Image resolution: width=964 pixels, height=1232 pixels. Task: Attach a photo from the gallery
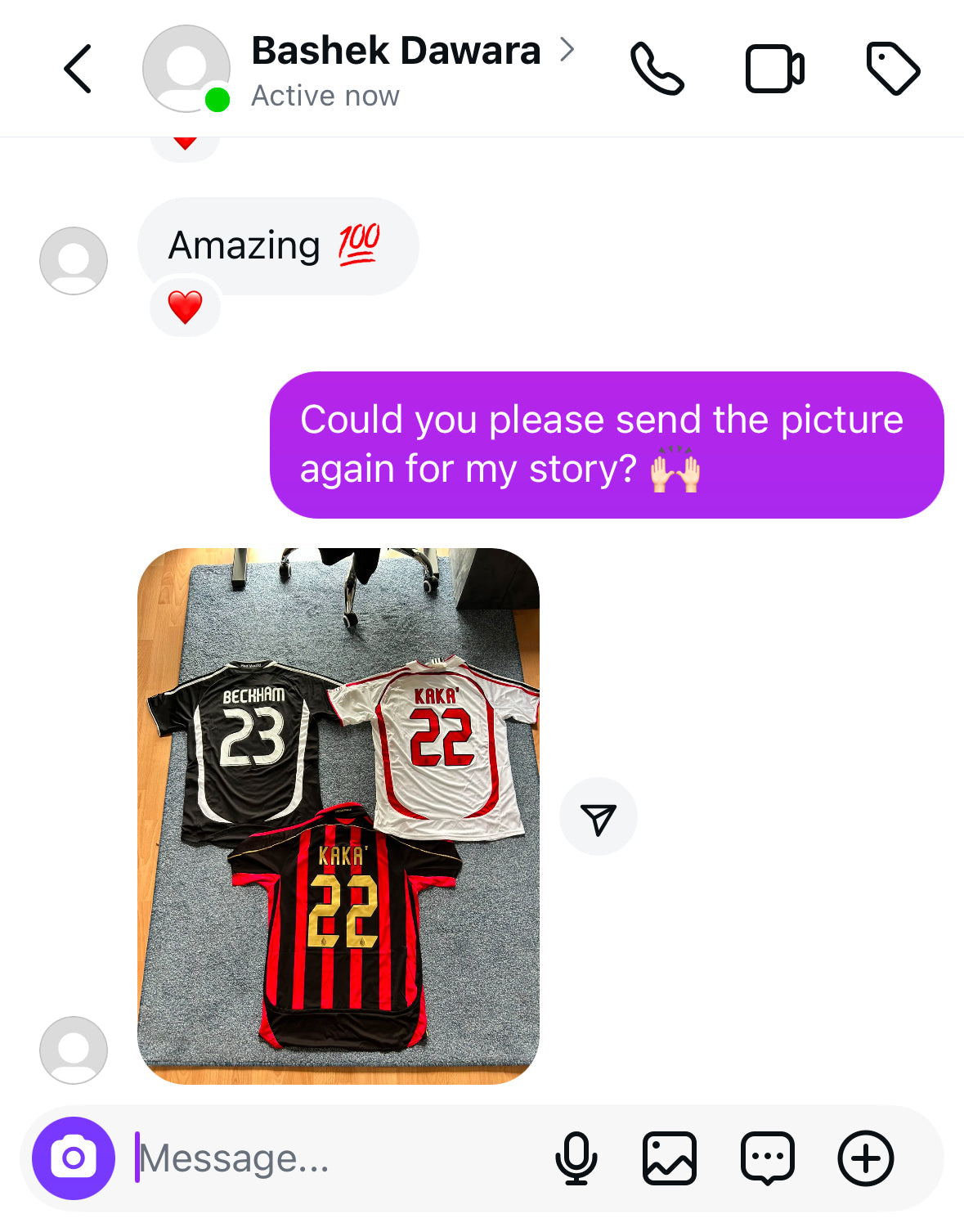[x=670, y=1158]
